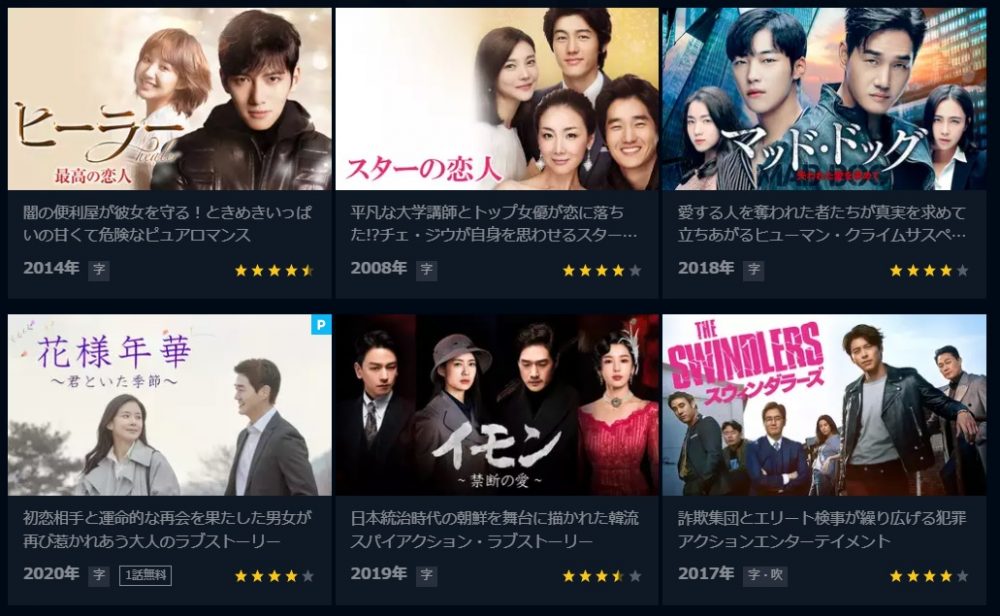View the 花様年華 君といた季節 card
This screenshot has height=616, width=1000.
pyautogui.click(x=169, y=405)
